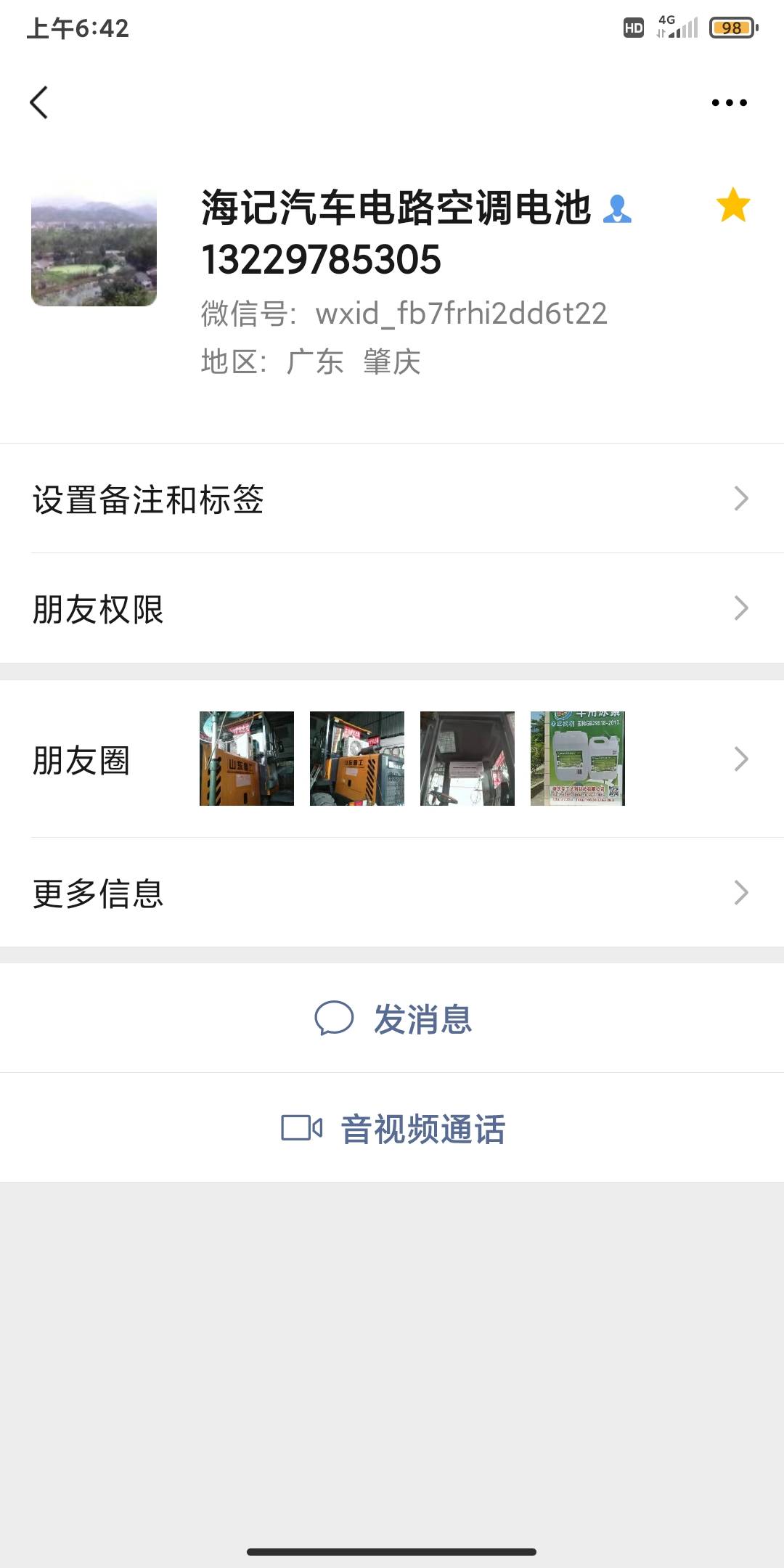This screenshot has width=784, height=1568.
Task: Open the three-dot more options menu
Action: [729, 102]
